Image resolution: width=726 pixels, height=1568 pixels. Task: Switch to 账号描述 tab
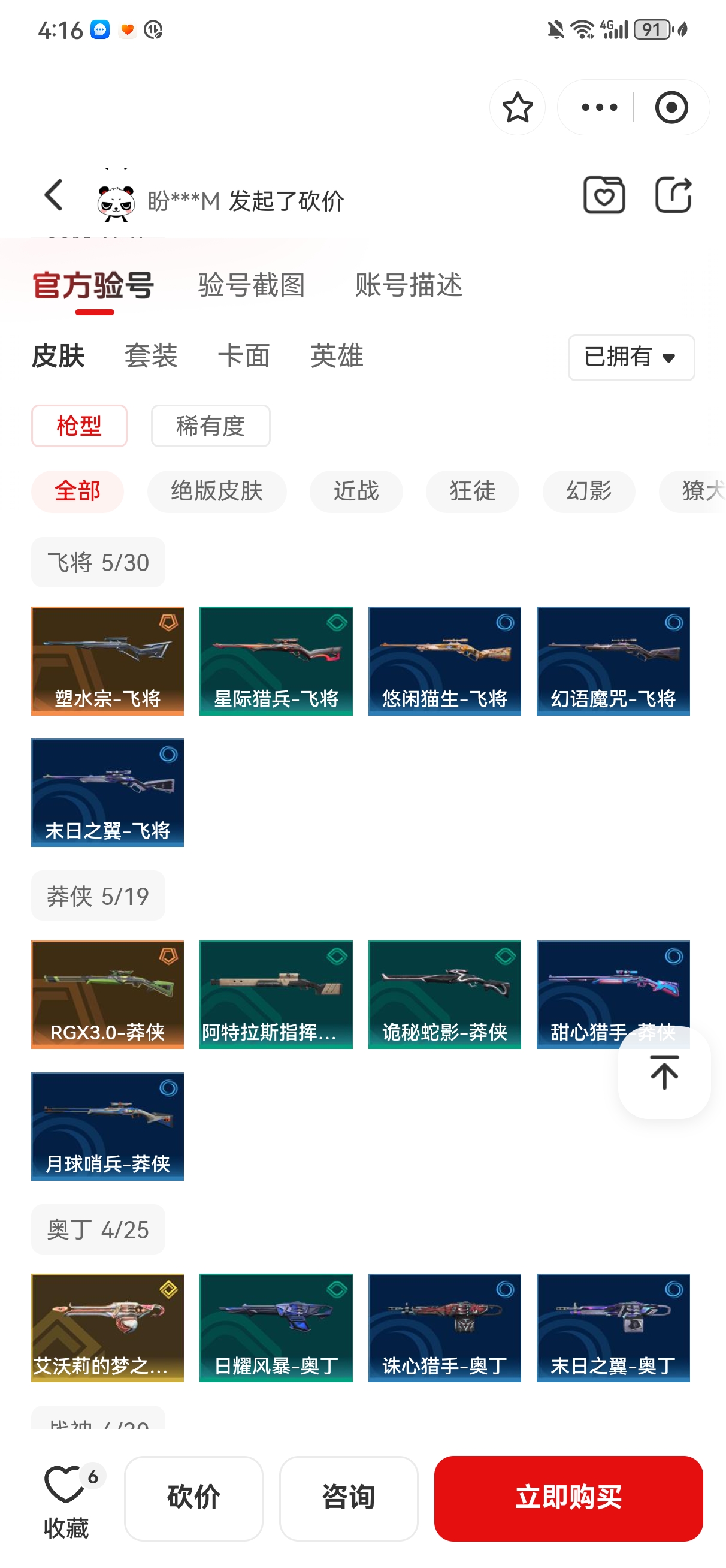point(409,285)
